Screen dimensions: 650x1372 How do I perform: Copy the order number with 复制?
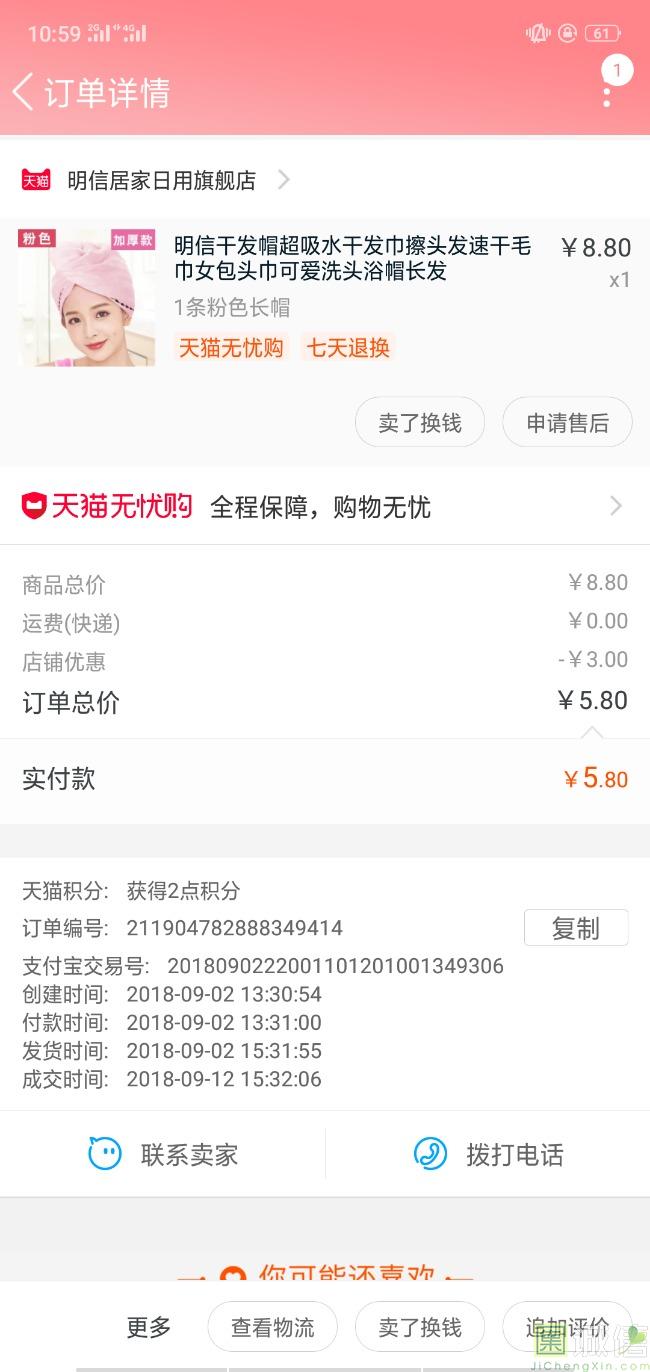pos(575,928)
